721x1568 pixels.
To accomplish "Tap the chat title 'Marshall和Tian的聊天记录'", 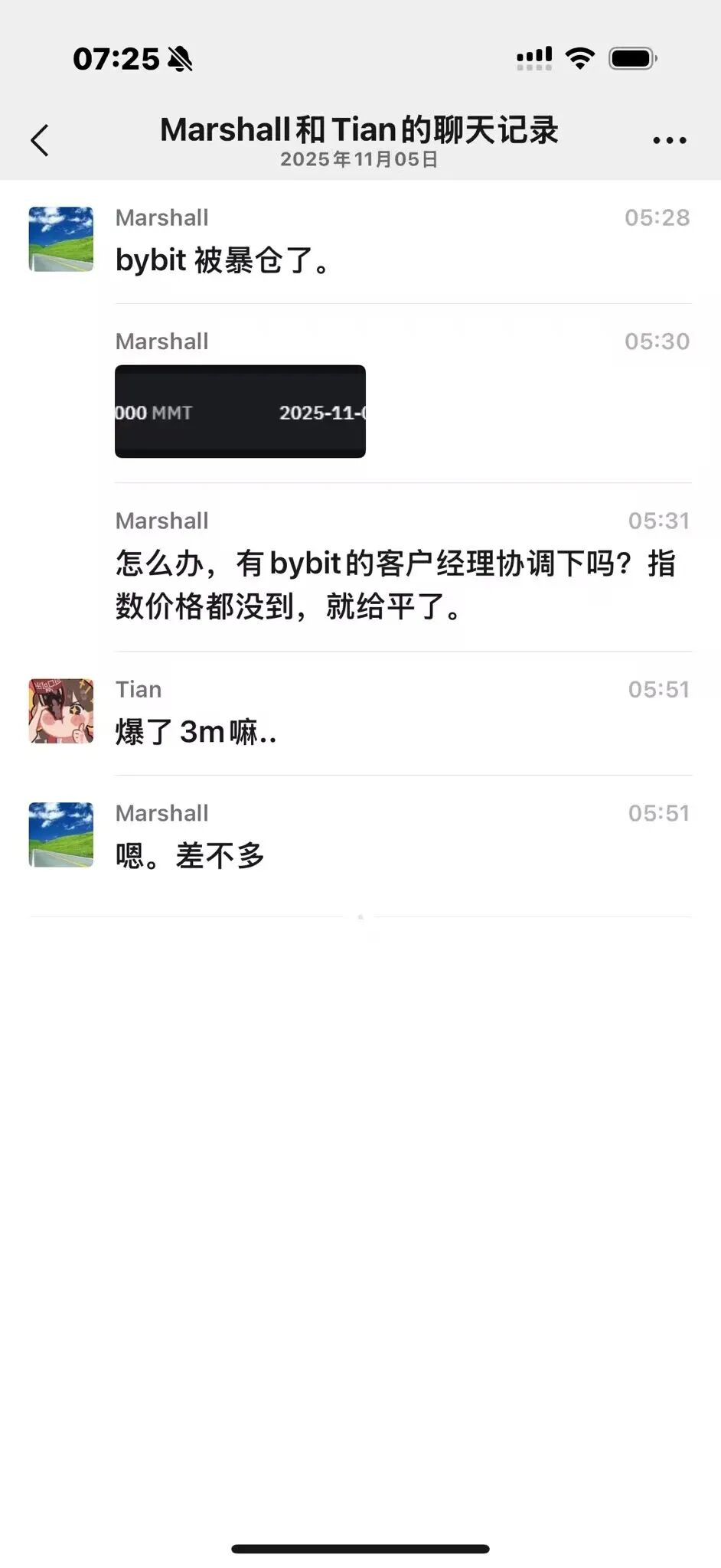I will [x=360, y=129].
